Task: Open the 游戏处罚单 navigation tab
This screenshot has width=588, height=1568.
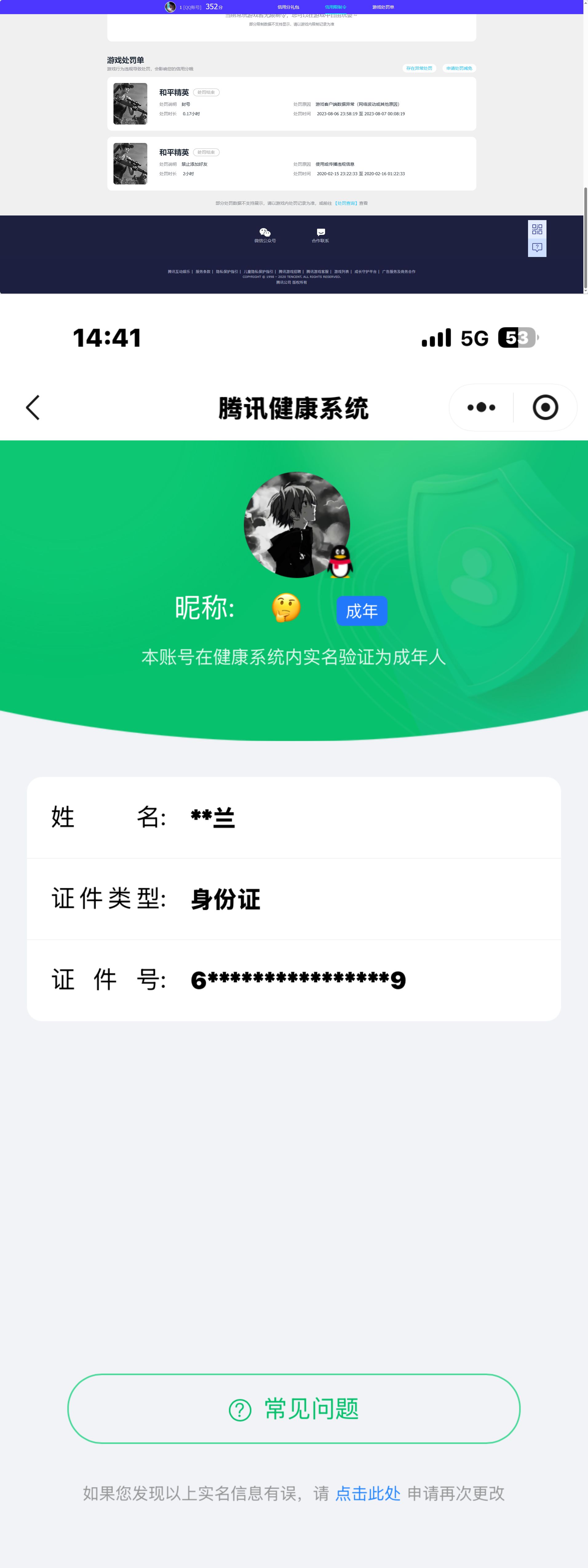Action: (x=383, y=6)
